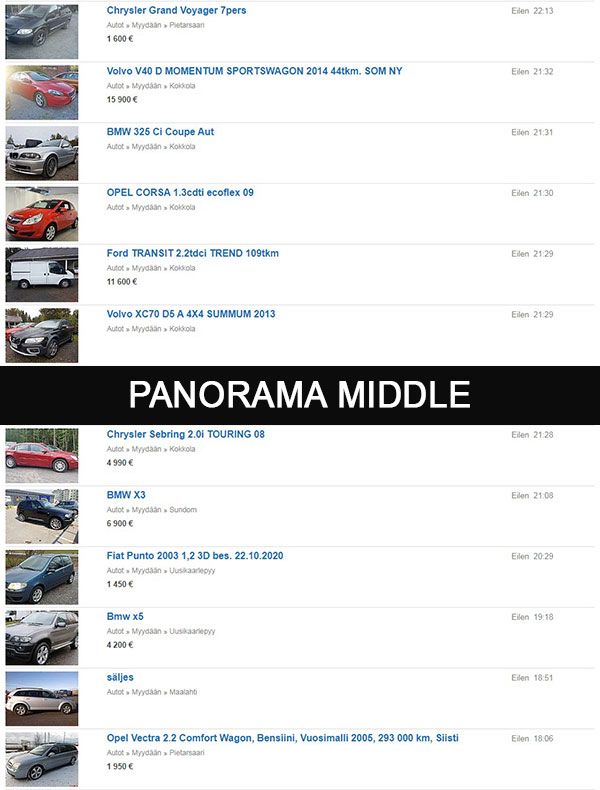Tap the red Opel Corsa photo thumbnail
The image size is (600, 790).
click(41, 213)
